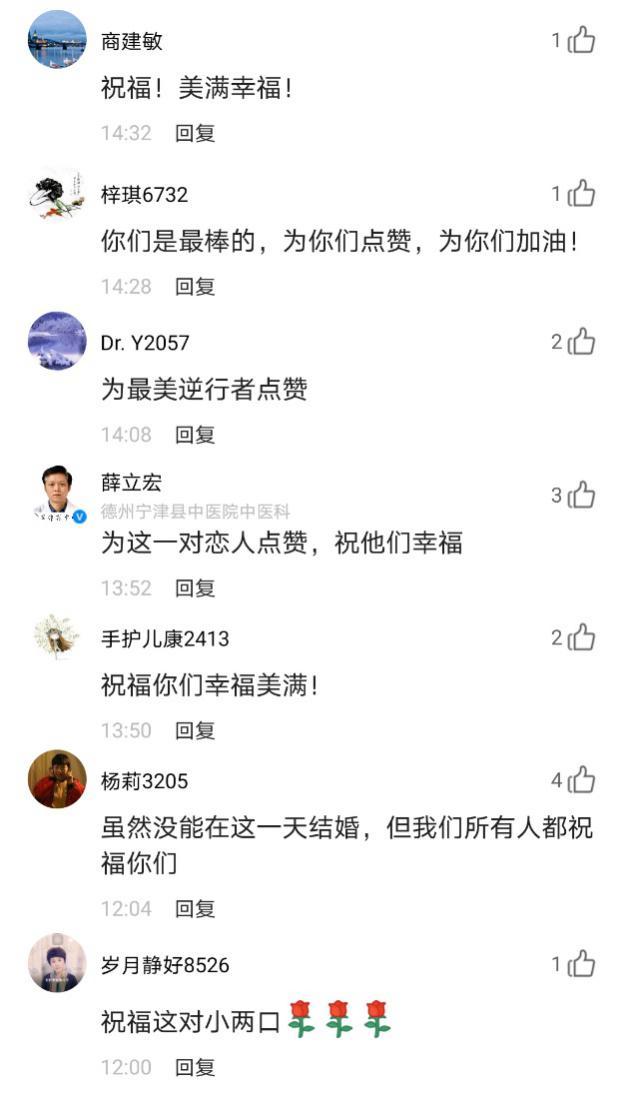Screen dimensions: 623x1105
Task: Open Dr. Y2057's avatar
Action: 57,341
